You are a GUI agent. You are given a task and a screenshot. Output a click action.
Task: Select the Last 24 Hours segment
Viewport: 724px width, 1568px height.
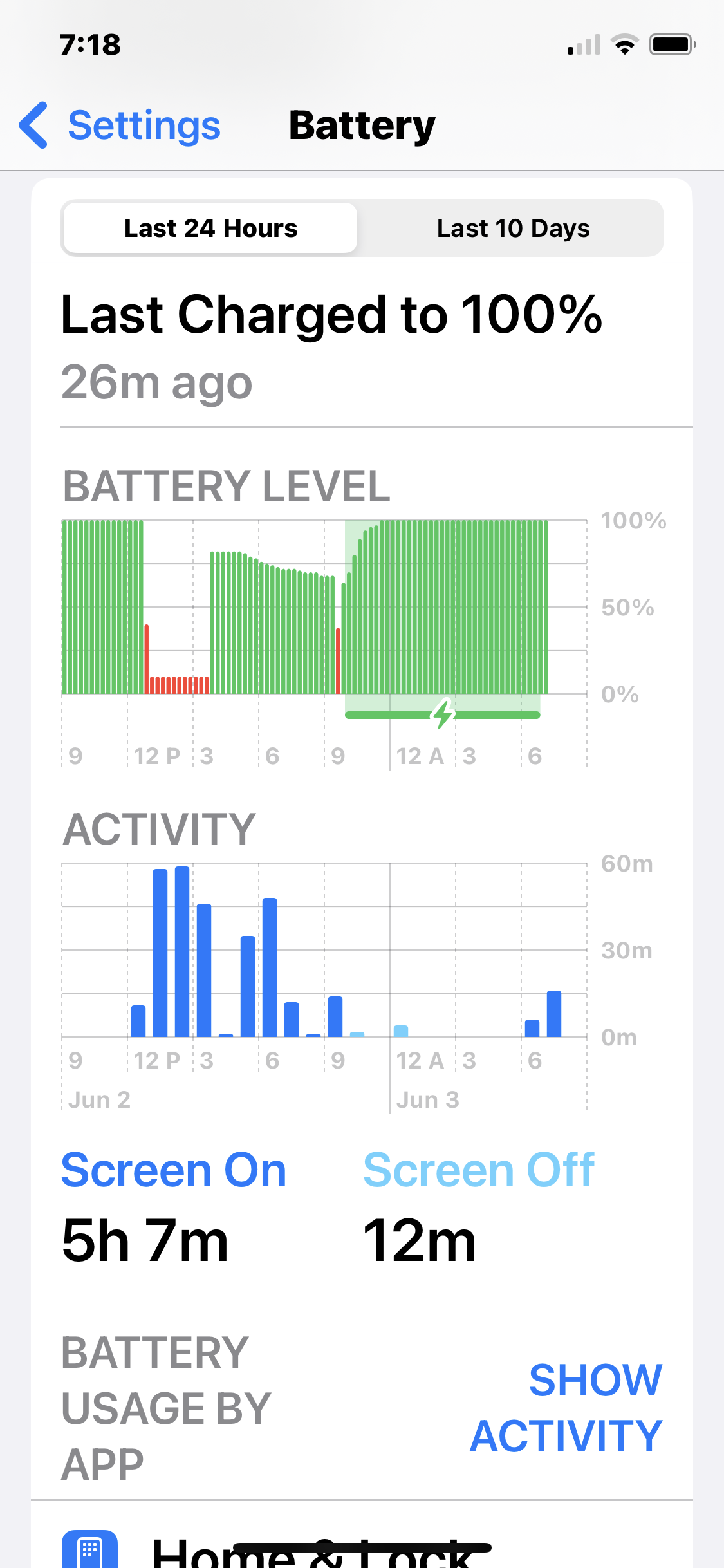pos(210,229)
